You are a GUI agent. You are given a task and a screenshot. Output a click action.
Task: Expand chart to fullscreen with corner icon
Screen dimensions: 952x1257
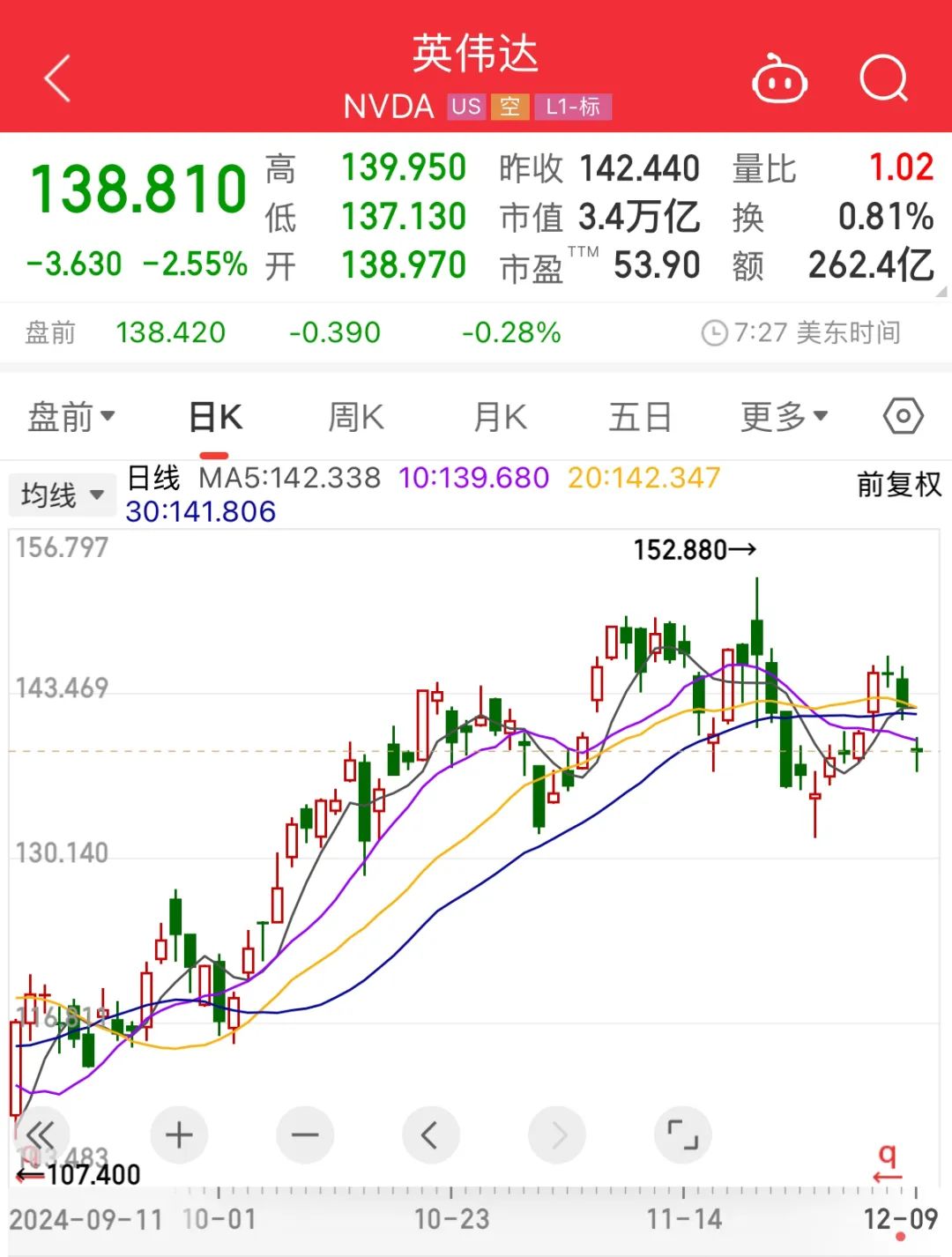[682, 1135]
